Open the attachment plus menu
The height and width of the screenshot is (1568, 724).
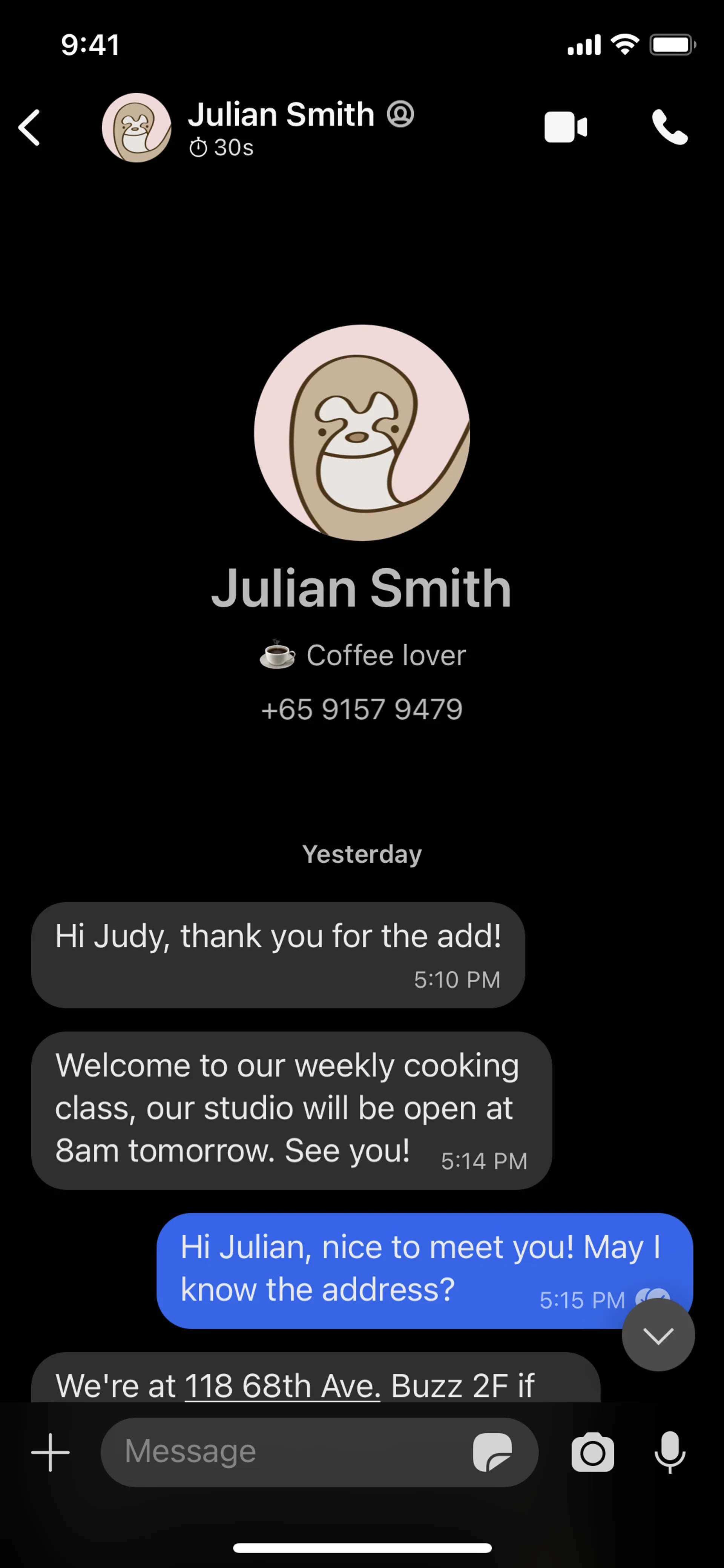(x=51, y=1452)
